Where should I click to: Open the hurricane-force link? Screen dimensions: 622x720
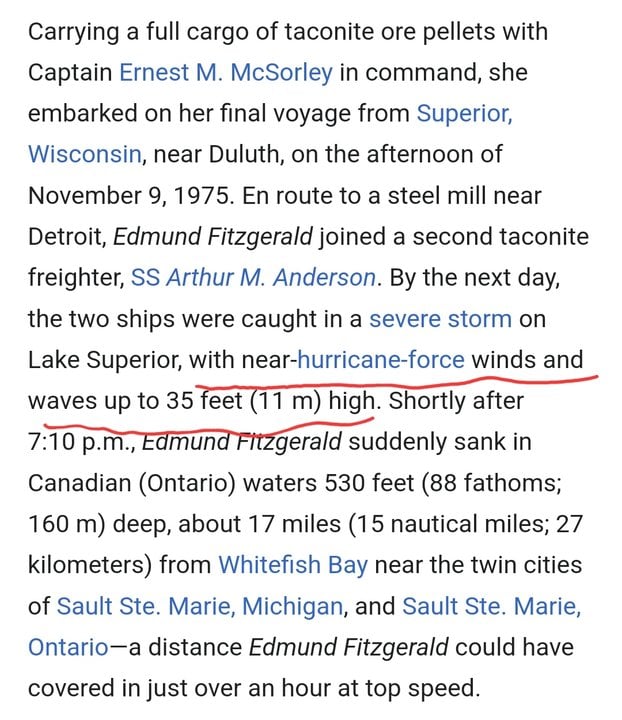pos(381,360)
